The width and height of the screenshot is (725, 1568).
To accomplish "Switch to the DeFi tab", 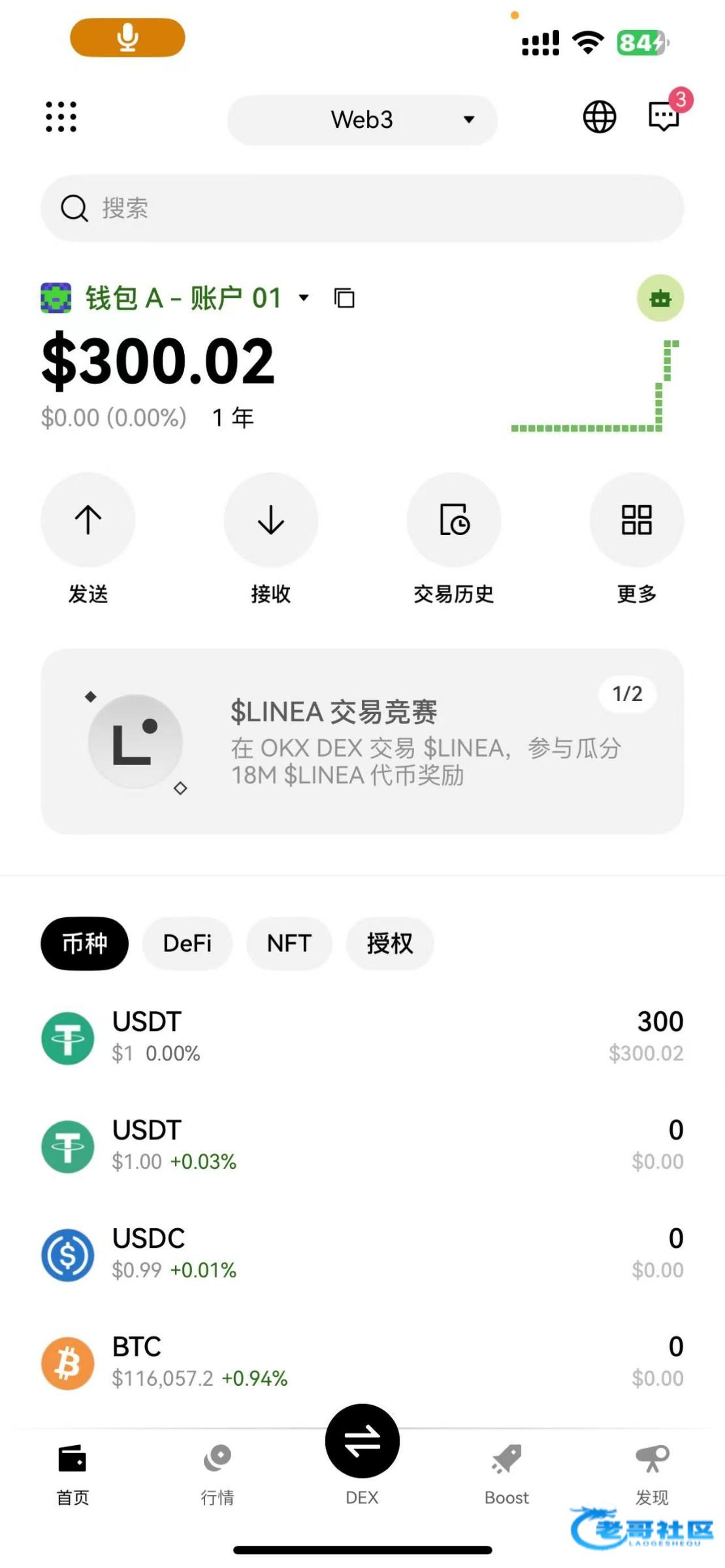I will [x=187, y=943].
